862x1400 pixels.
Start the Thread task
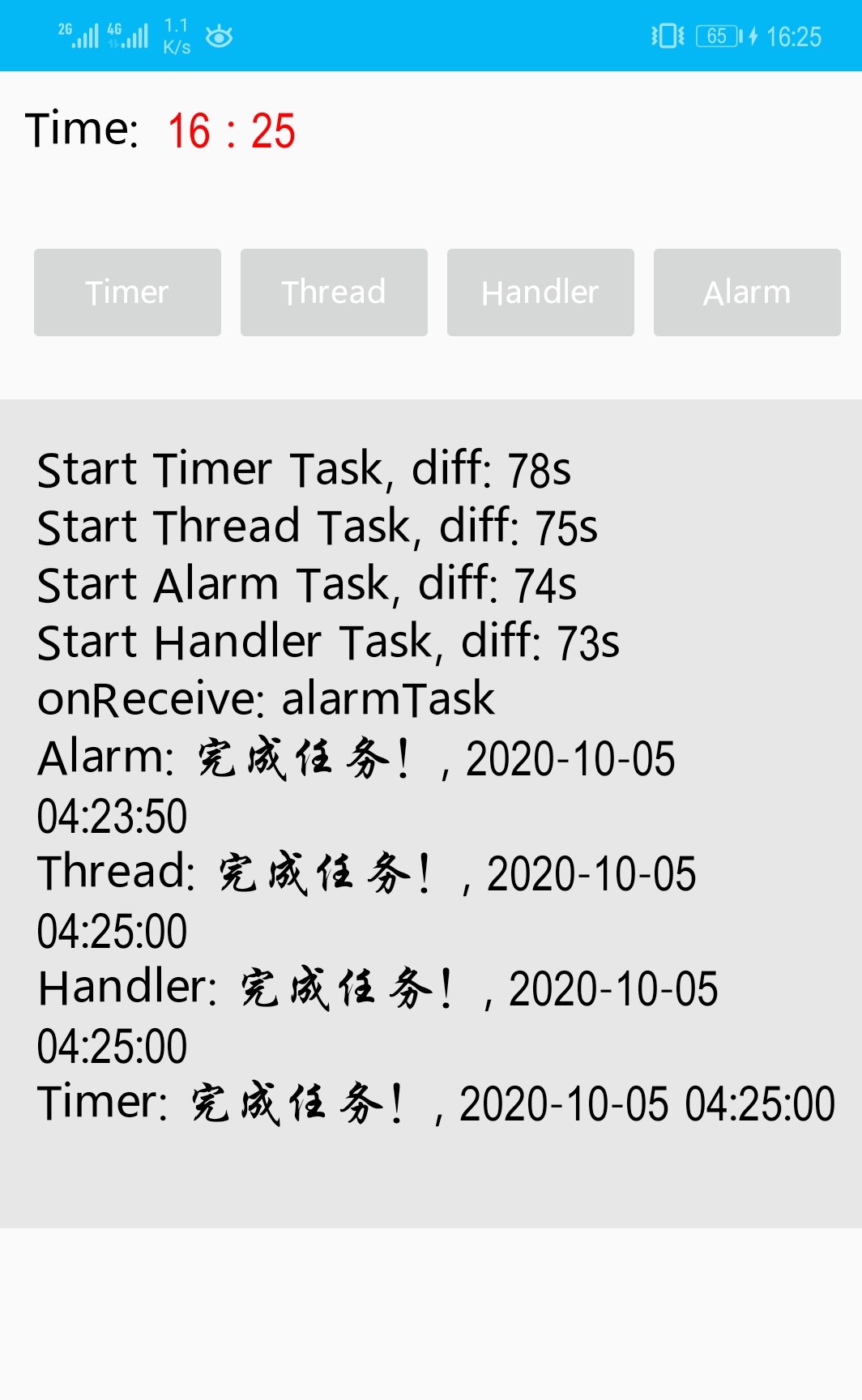coord(334,292)
